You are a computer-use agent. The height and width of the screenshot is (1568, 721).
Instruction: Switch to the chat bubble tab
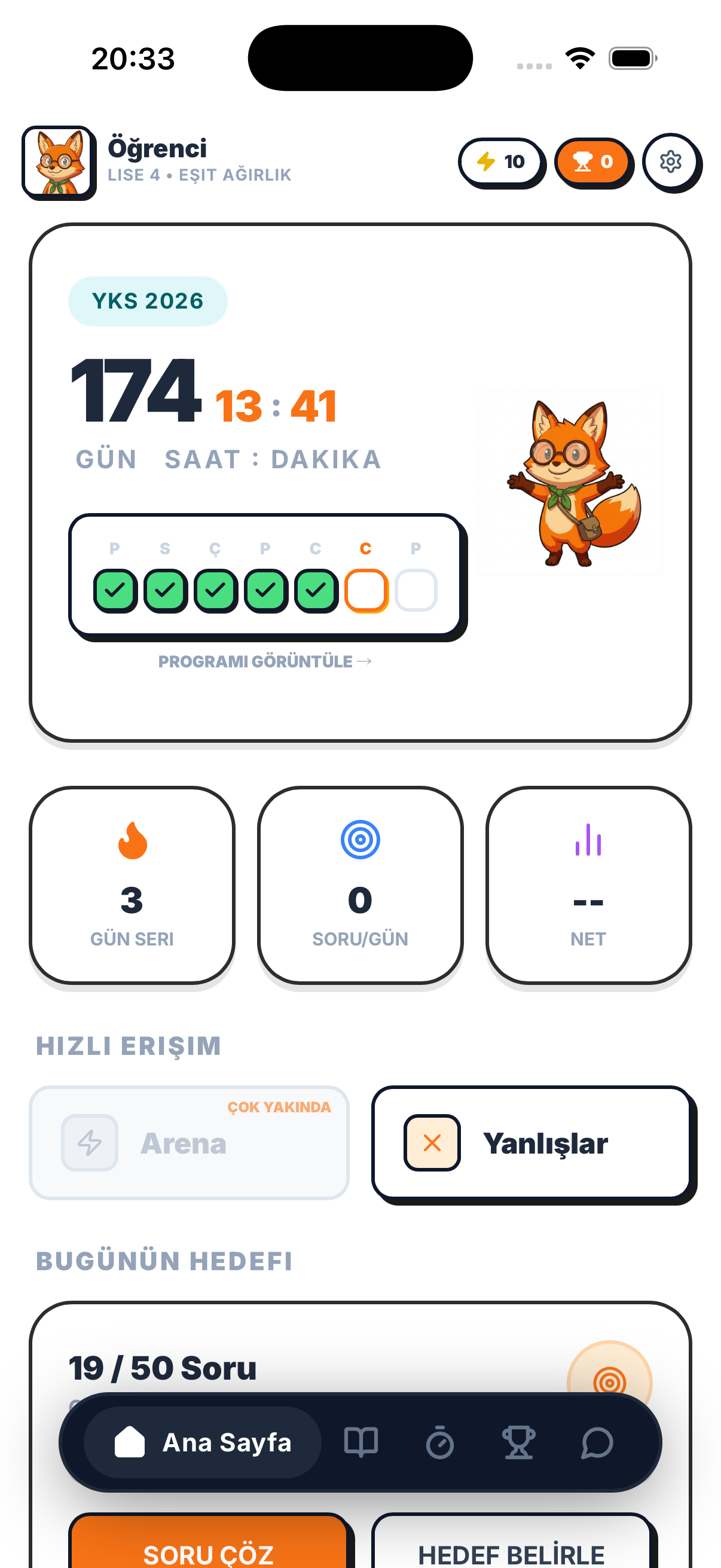pos(597,1442)
